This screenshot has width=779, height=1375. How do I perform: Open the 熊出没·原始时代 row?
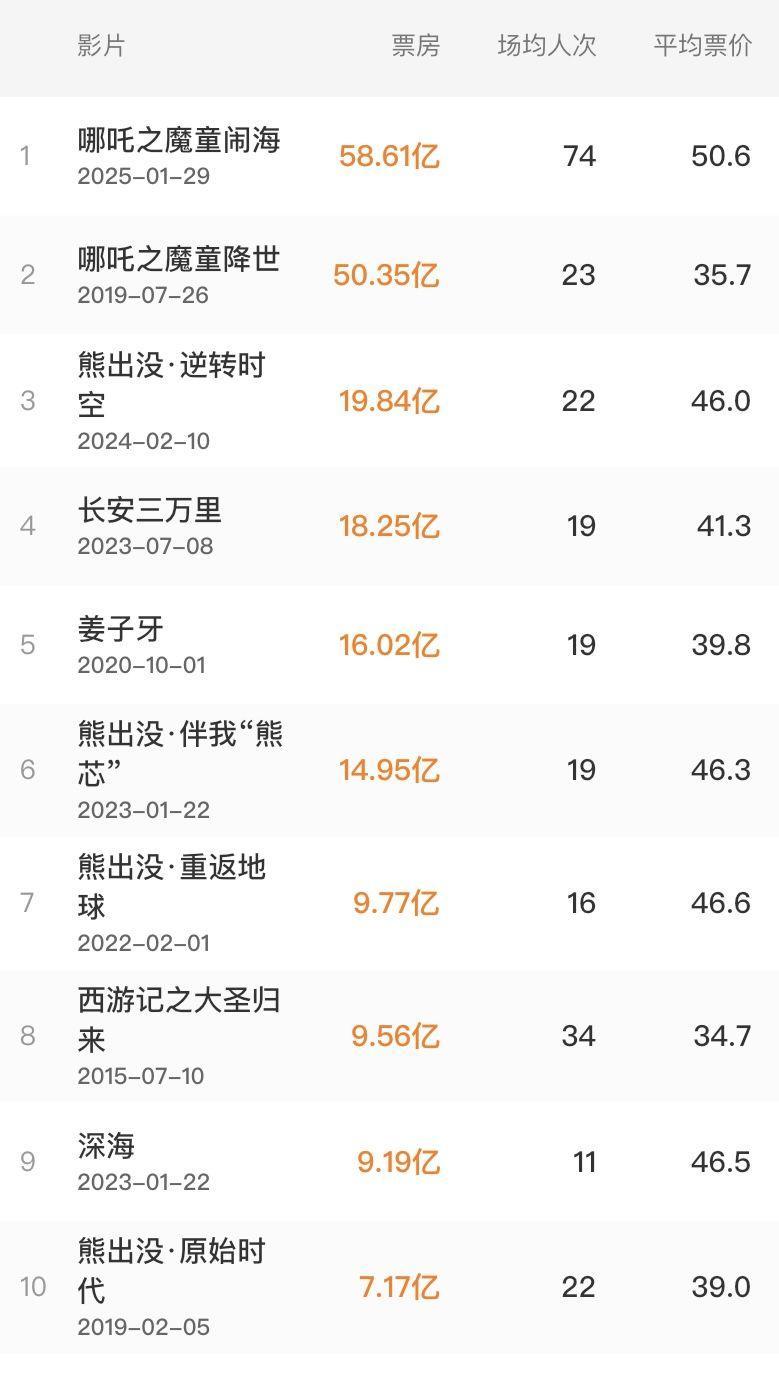(171, 1270)
